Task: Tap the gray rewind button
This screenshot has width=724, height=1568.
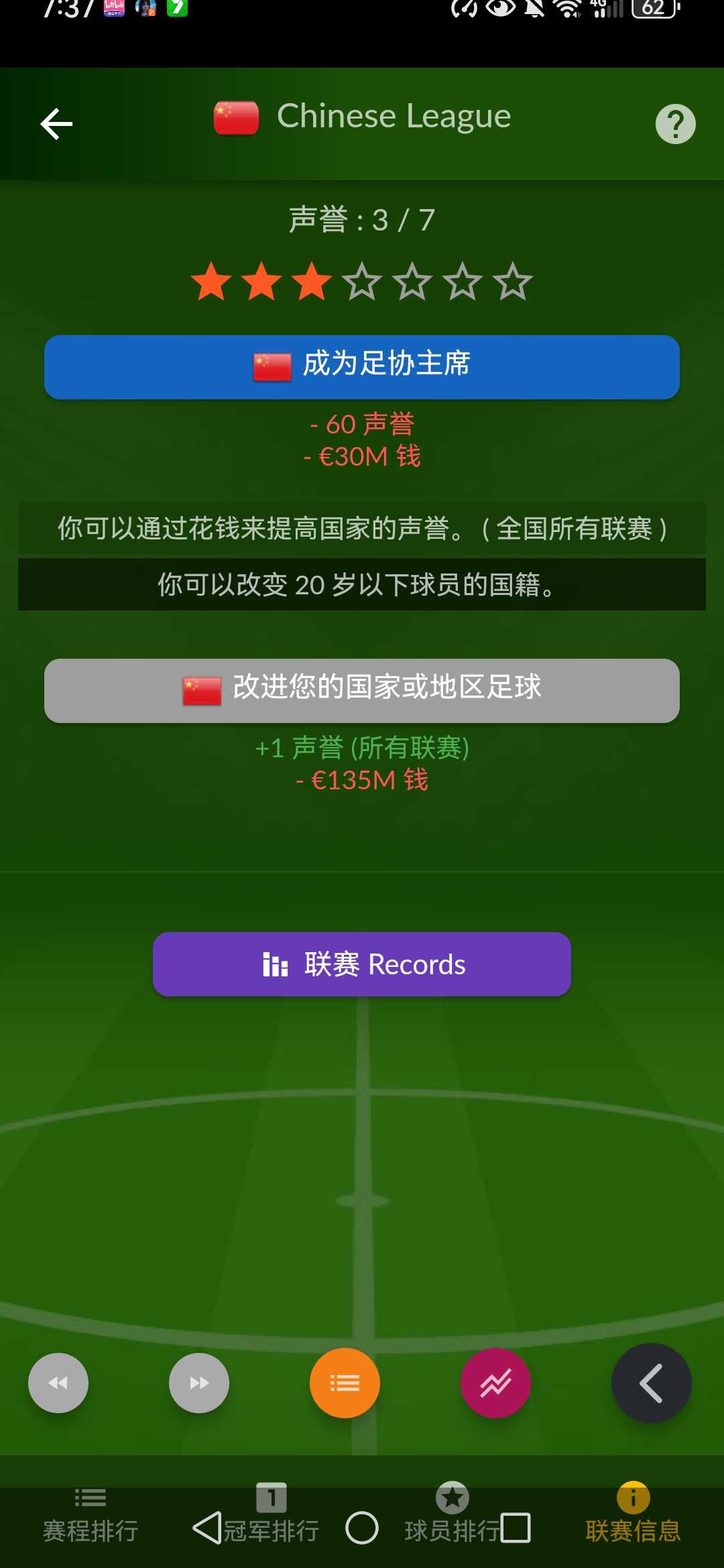Action: point(58,1382)
